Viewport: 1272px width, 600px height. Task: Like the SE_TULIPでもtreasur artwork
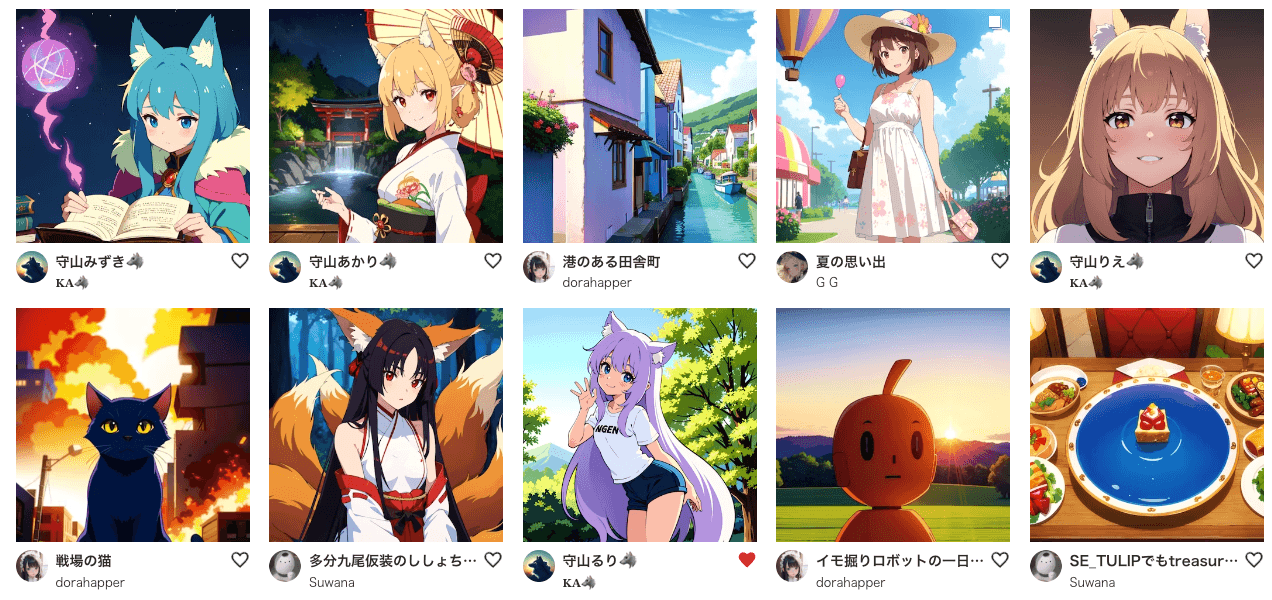(x=1253, y=560)
